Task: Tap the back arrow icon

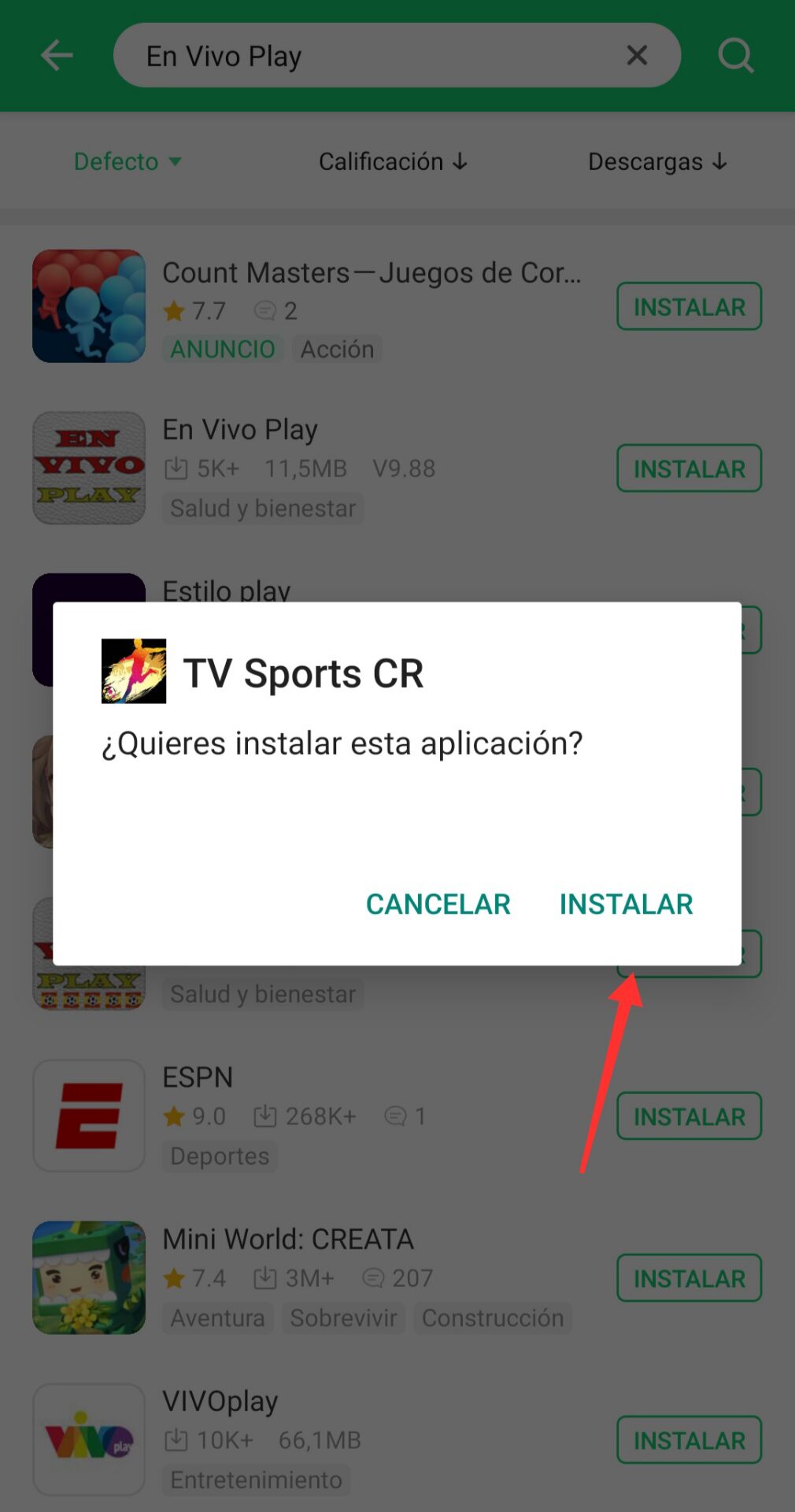Action: pos(55,55)
